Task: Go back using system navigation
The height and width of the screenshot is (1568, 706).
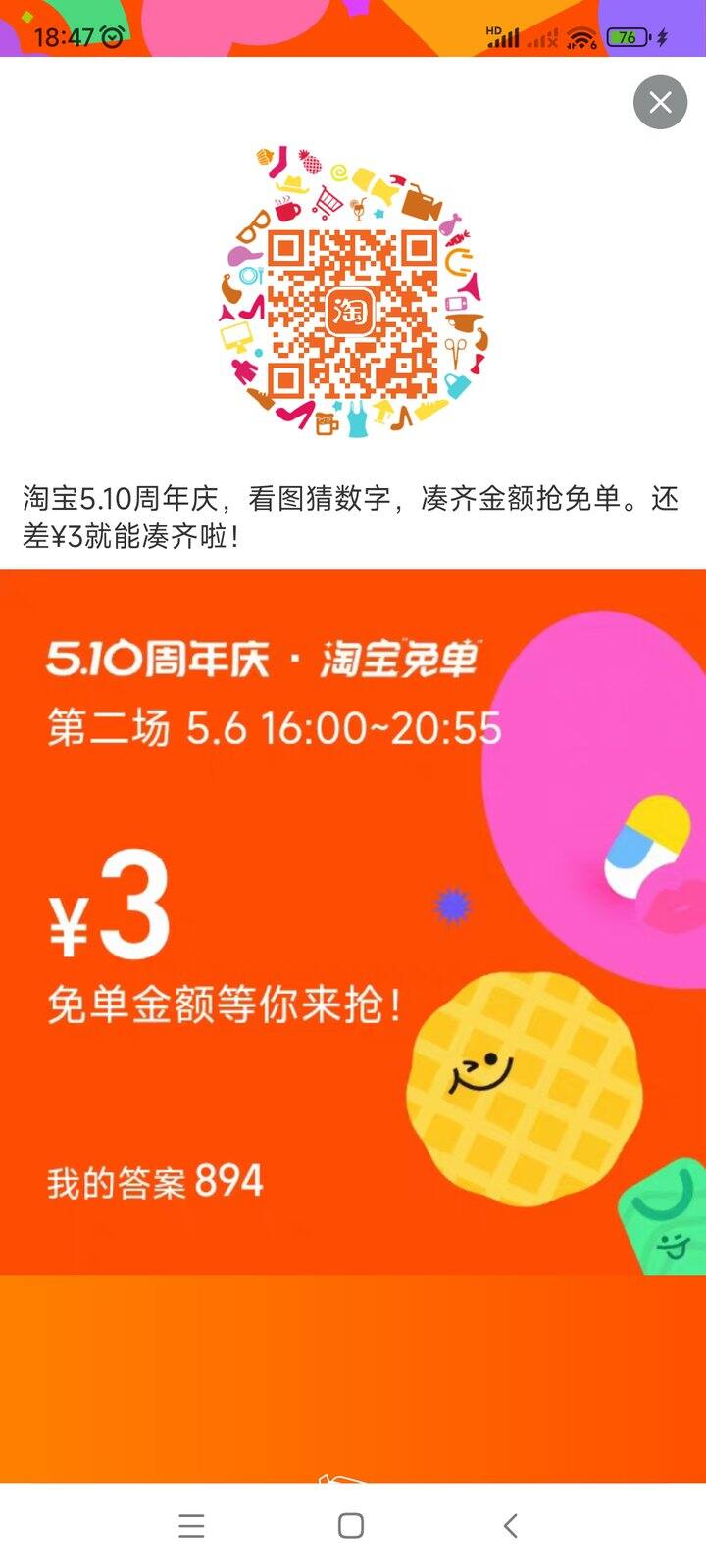Action: [x=510, y=1525]
